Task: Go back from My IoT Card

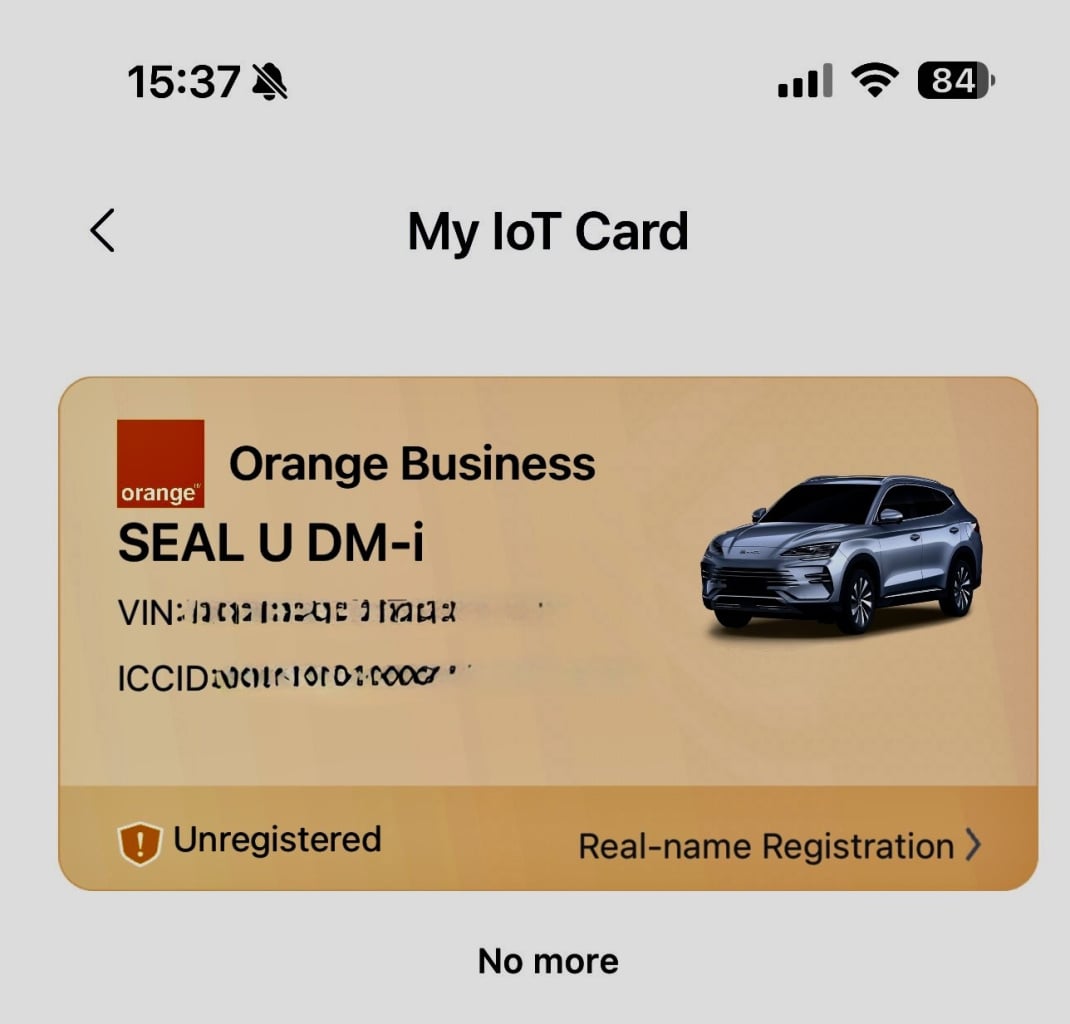Action: (103, 231)
